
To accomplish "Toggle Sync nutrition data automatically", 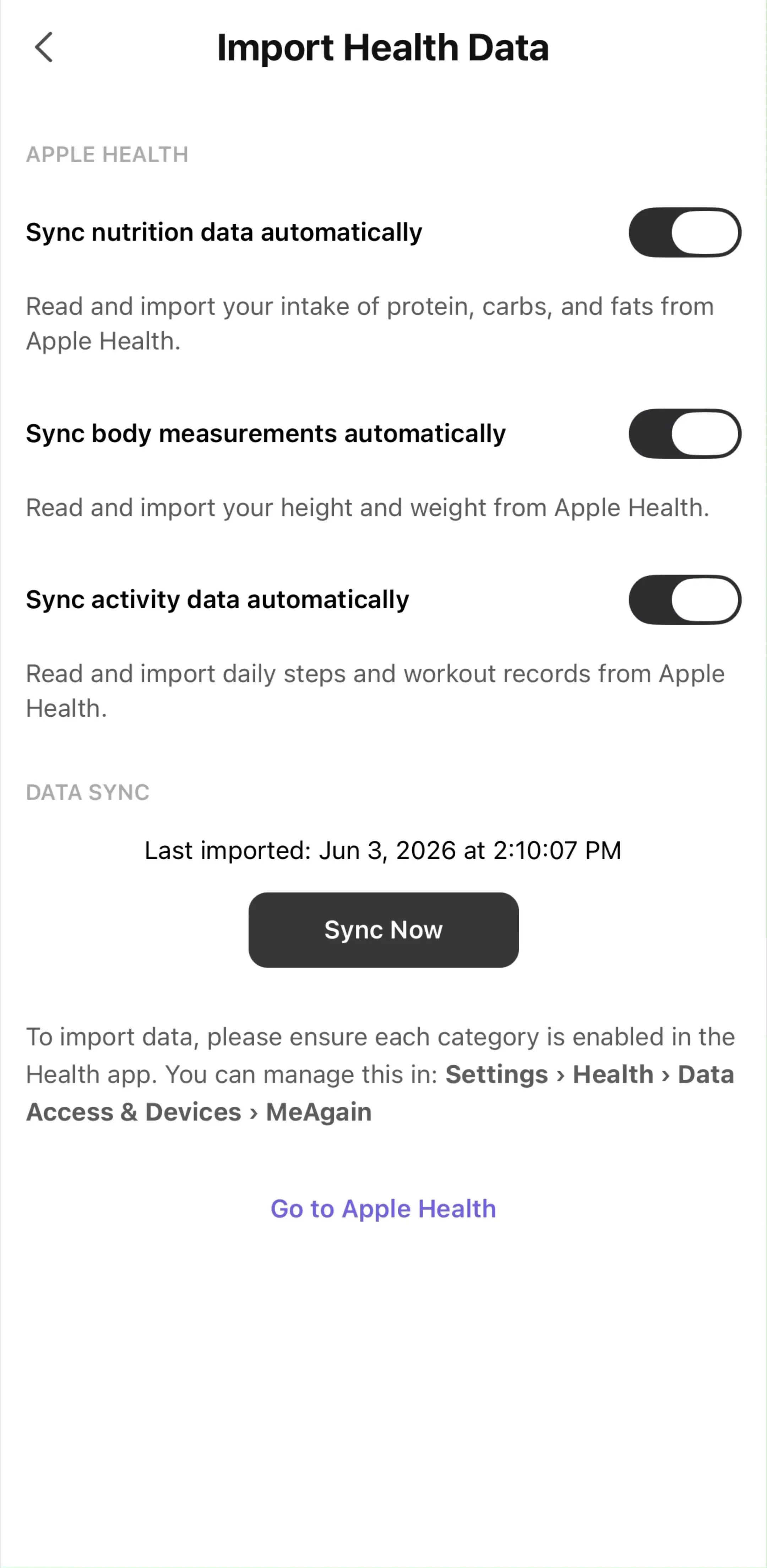I will (684, 232).
